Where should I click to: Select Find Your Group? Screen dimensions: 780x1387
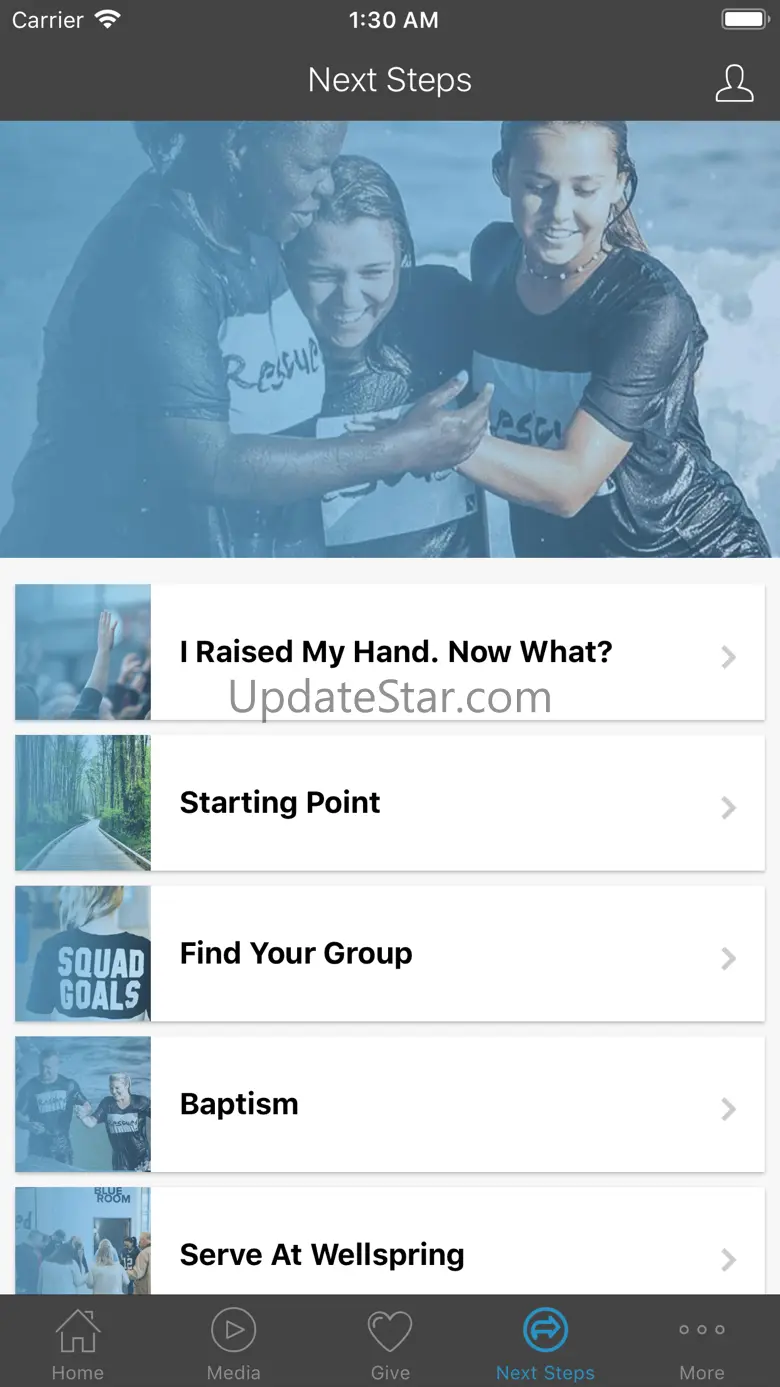point(390,954)
